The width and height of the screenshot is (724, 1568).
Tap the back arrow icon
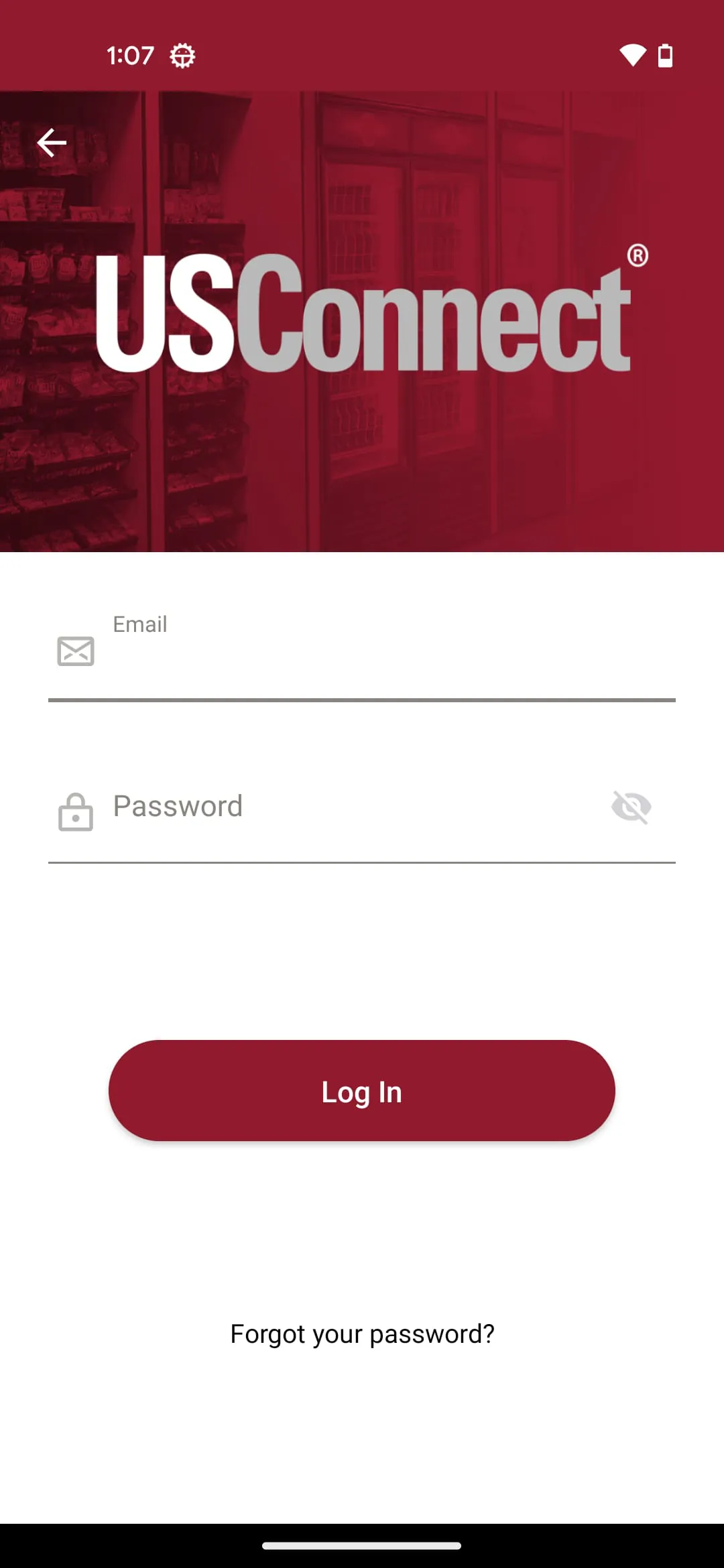coord(52,142)
